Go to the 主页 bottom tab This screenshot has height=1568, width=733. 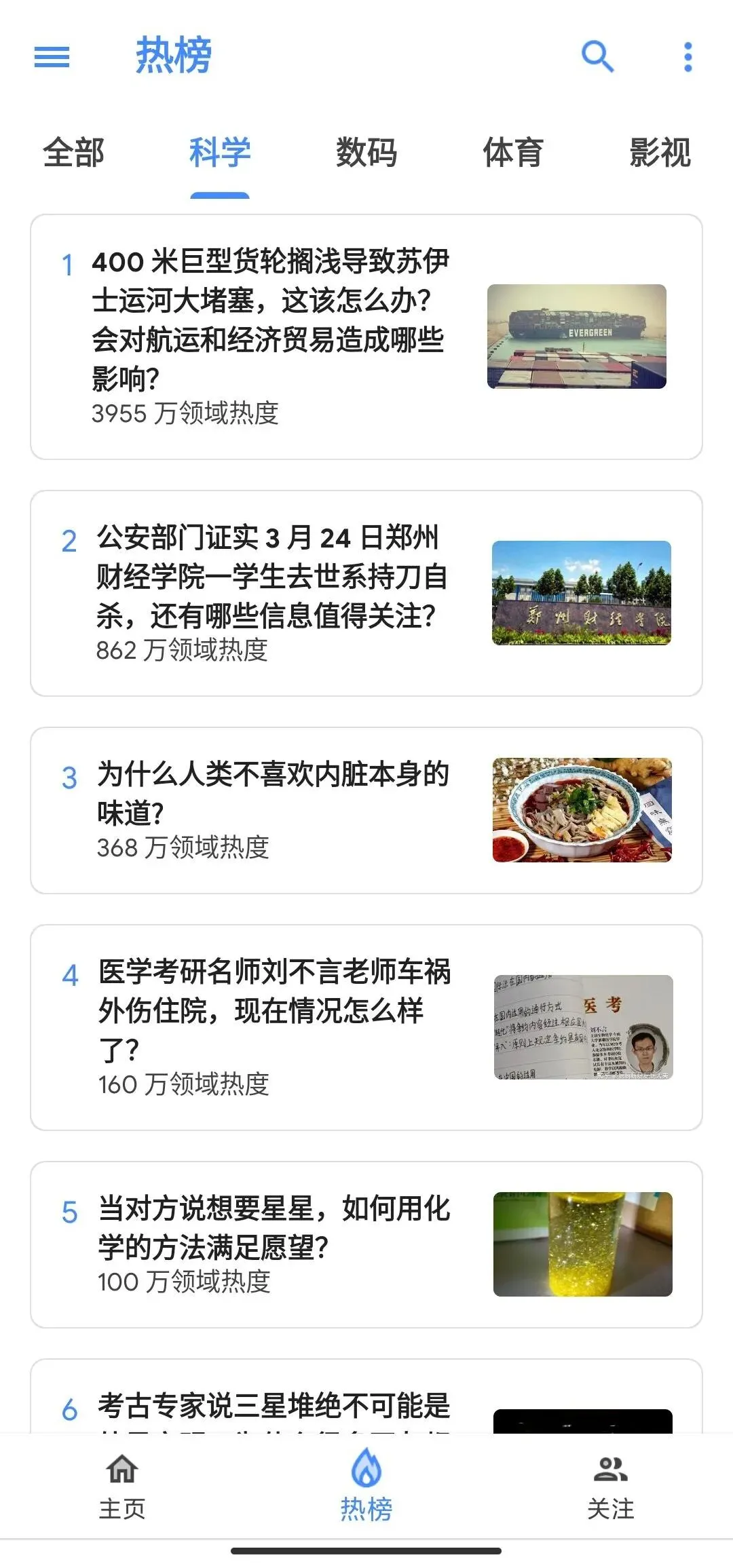pos(122,1486)
